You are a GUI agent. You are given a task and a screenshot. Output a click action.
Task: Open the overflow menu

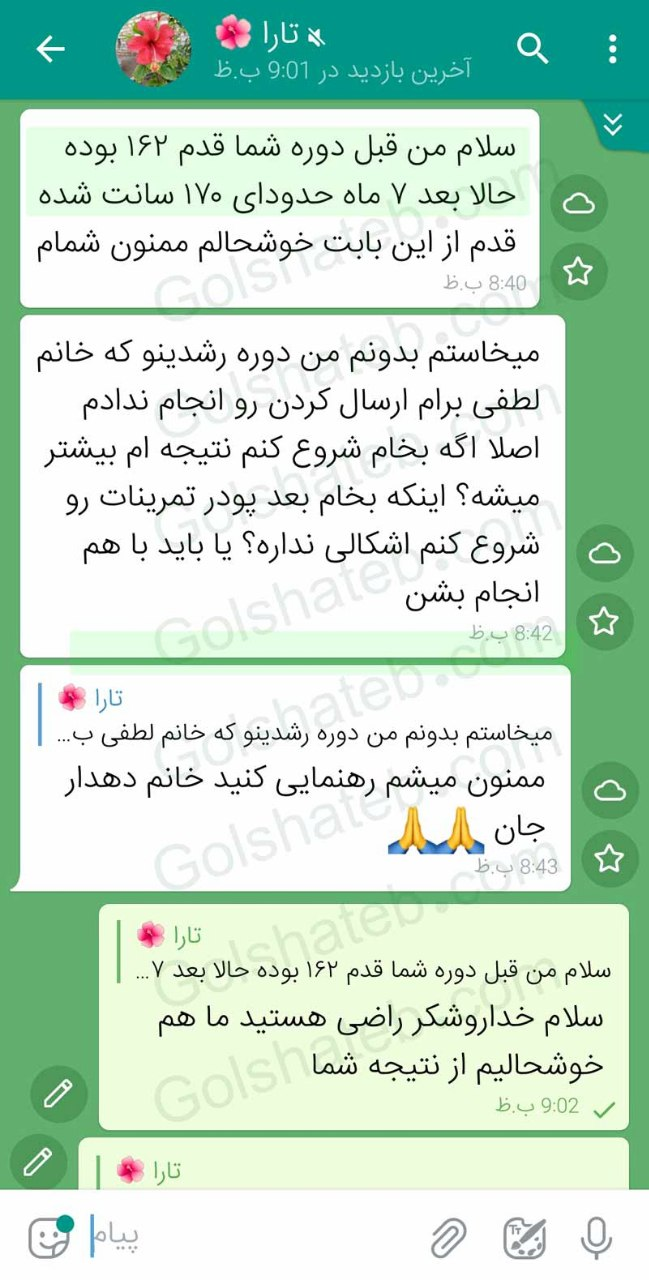(x=612, y=49)
